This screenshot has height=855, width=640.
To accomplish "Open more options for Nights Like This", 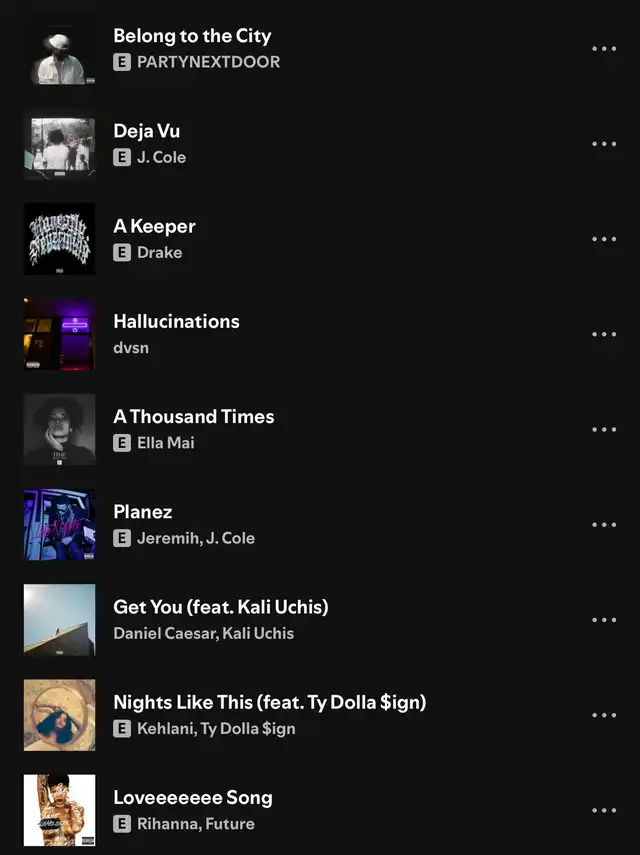I will pyautogui.click(x=604, y=715).
